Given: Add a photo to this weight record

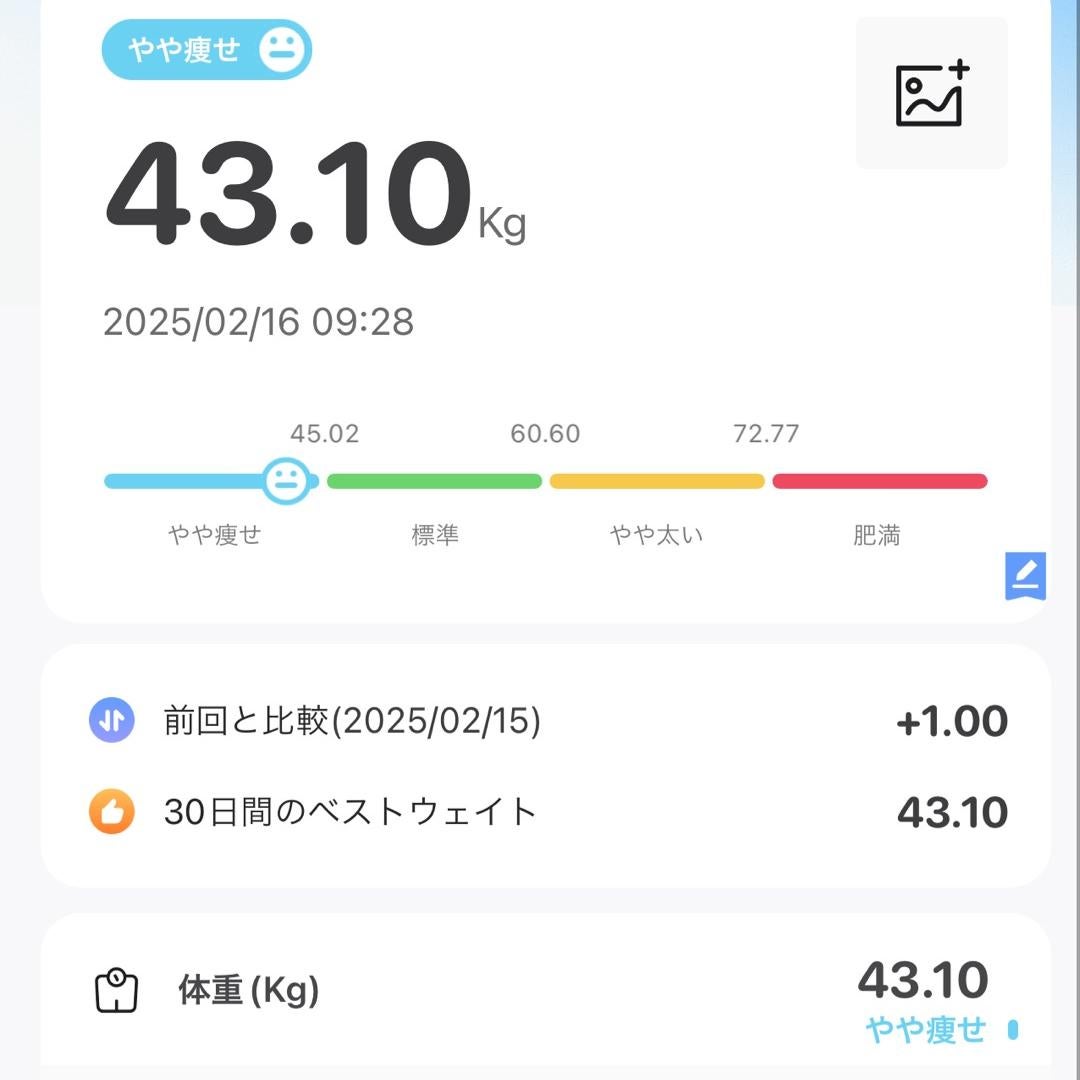Looking at the screenshot, I should (931, 94).
